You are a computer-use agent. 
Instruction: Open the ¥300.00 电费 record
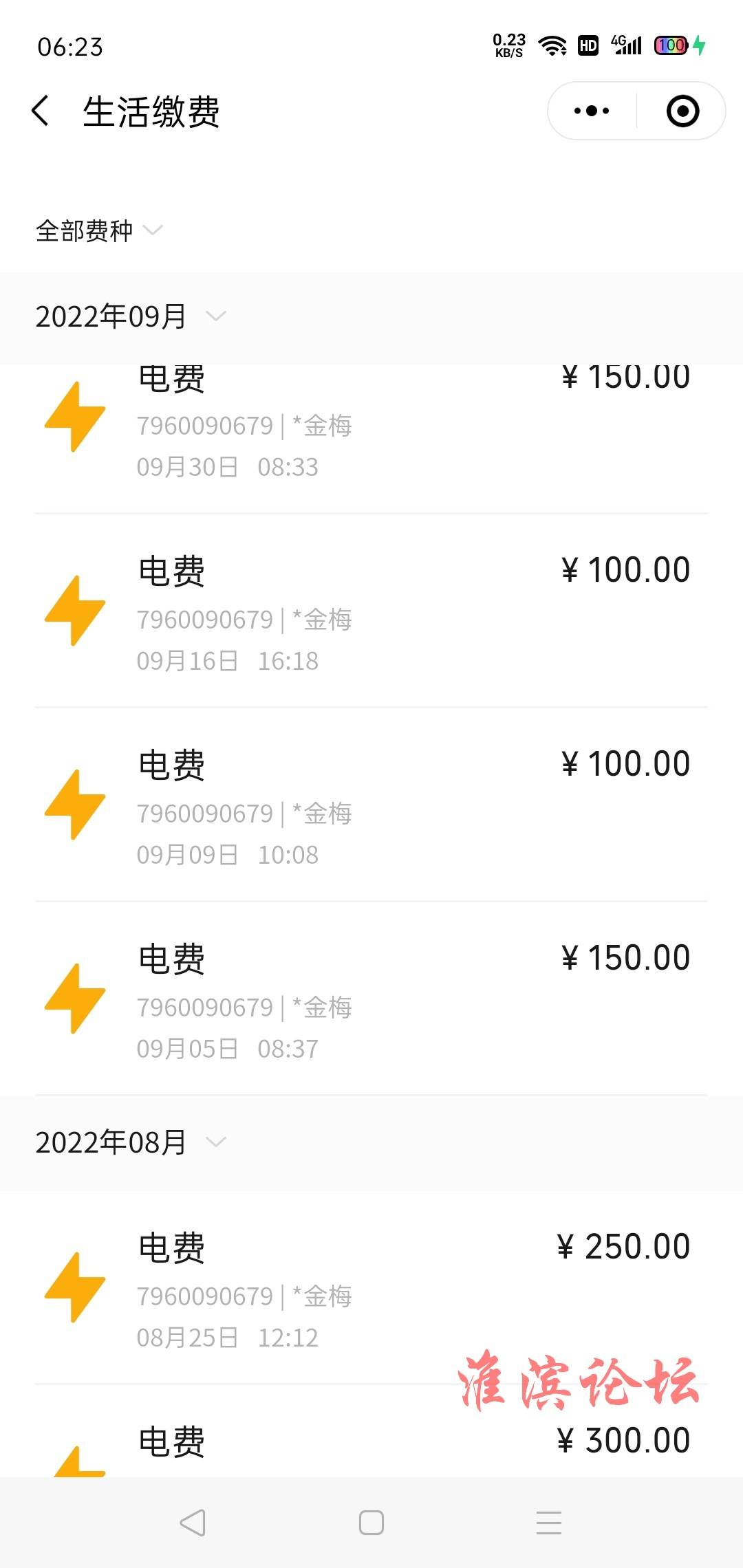(371, 1432)
